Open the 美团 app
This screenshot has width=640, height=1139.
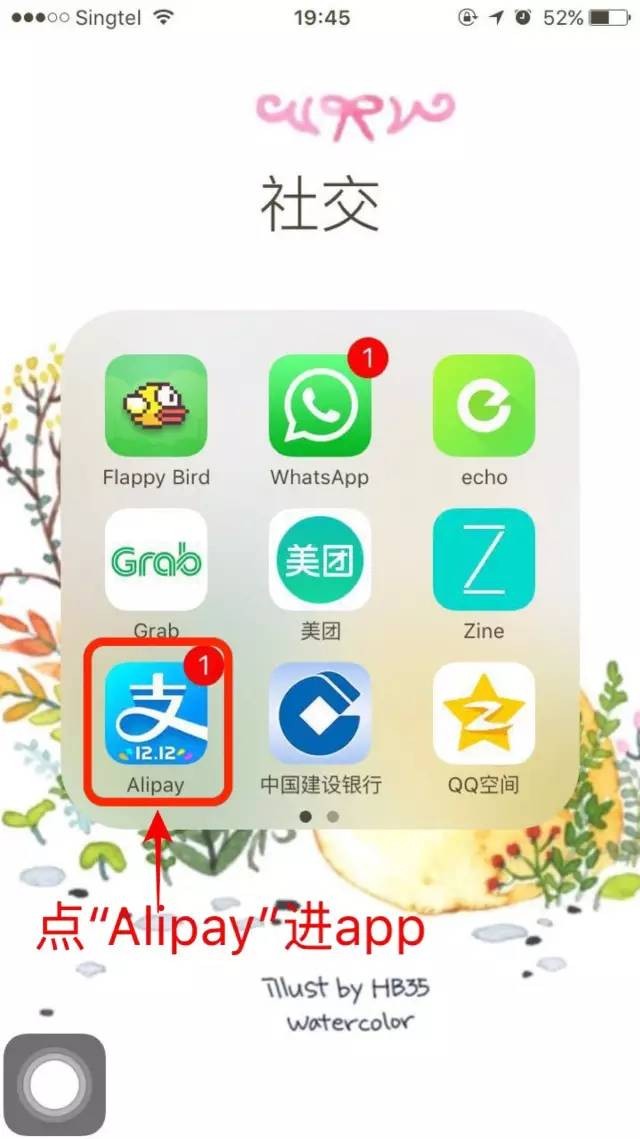320,560
